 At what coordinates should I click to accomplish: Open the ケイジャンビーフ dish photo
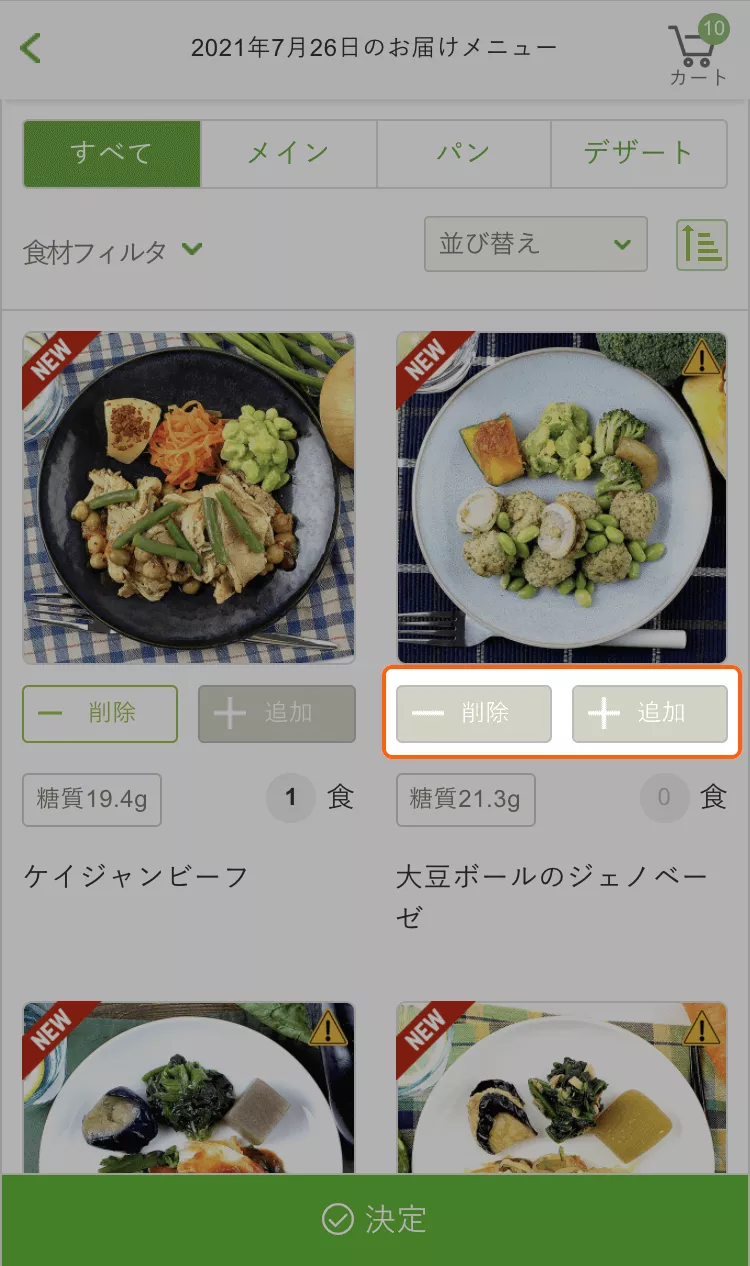click(189, 498)
